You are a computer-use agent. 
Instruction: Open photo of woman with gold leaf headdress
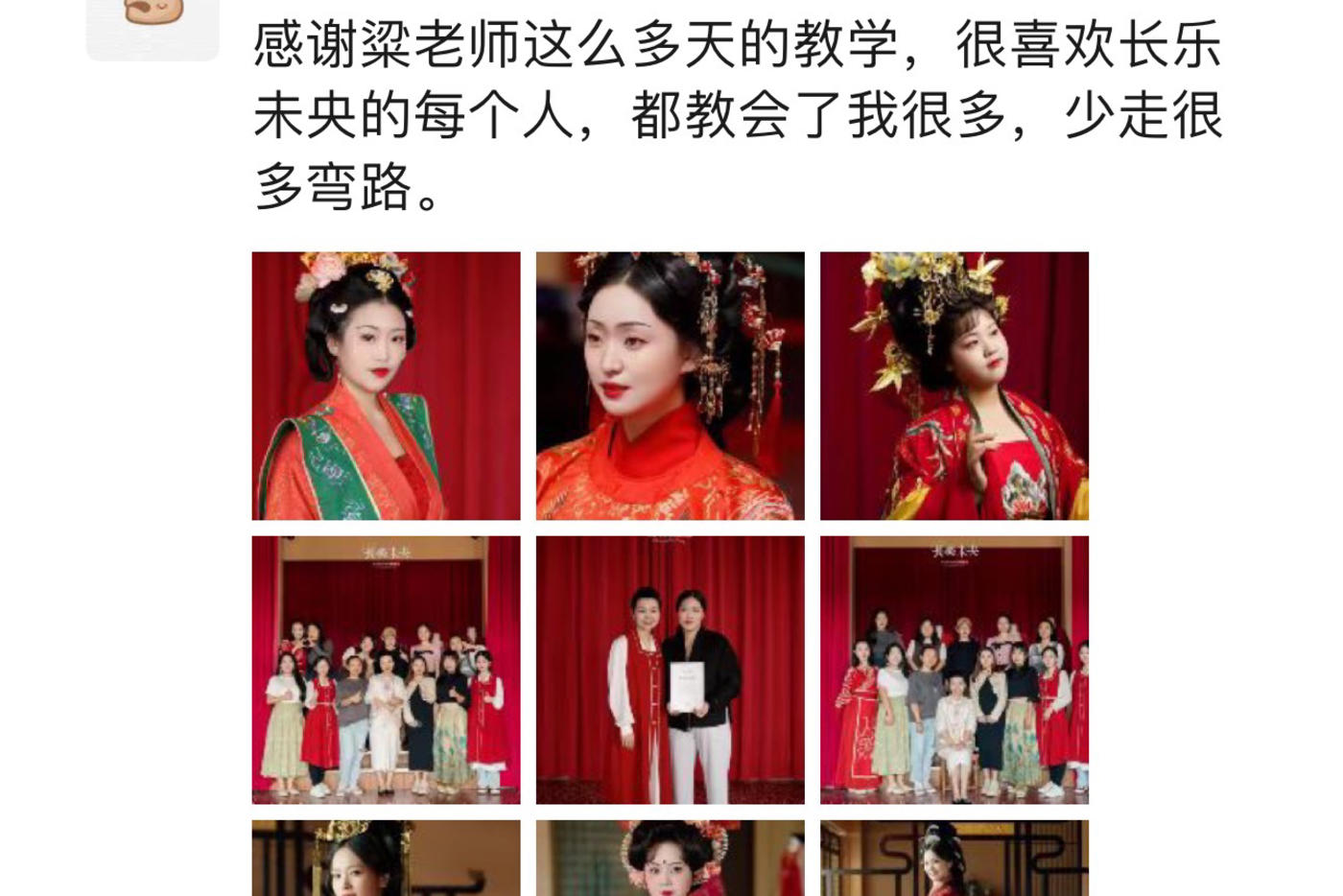[954, 386]
